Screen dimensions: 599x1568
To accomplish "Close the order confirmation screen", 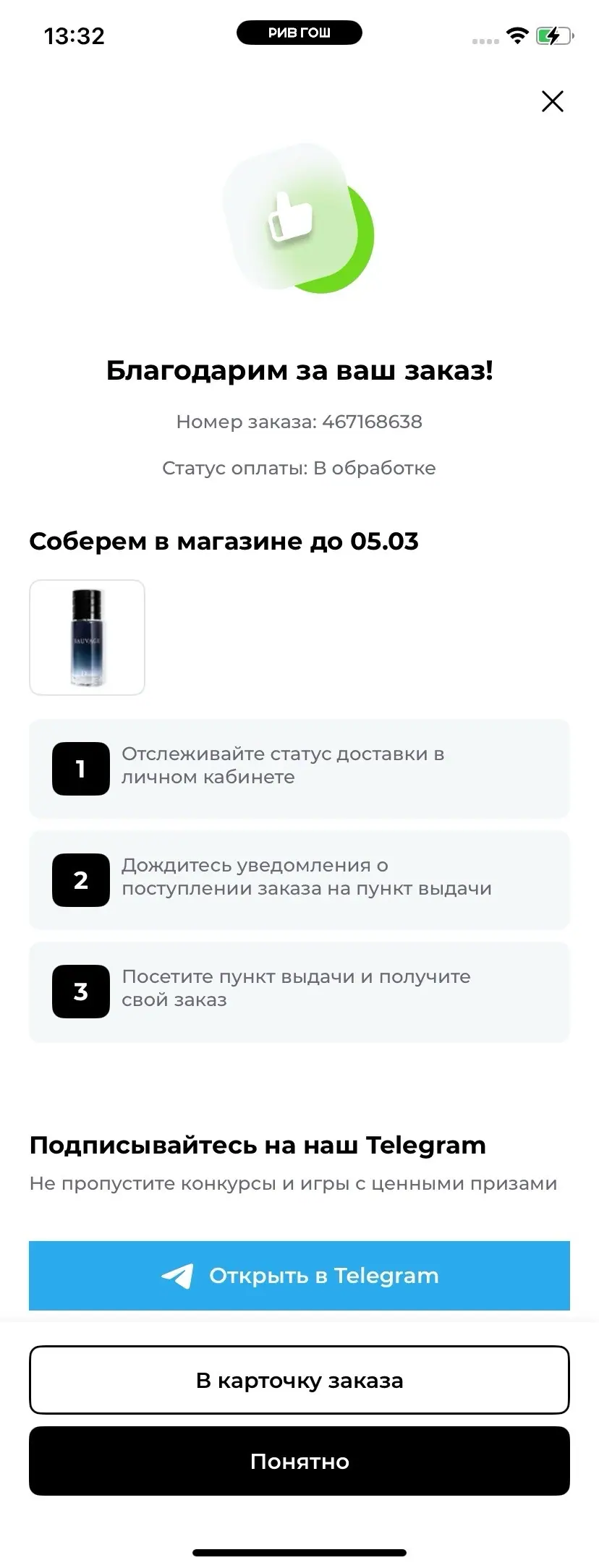I will point(552,101).
